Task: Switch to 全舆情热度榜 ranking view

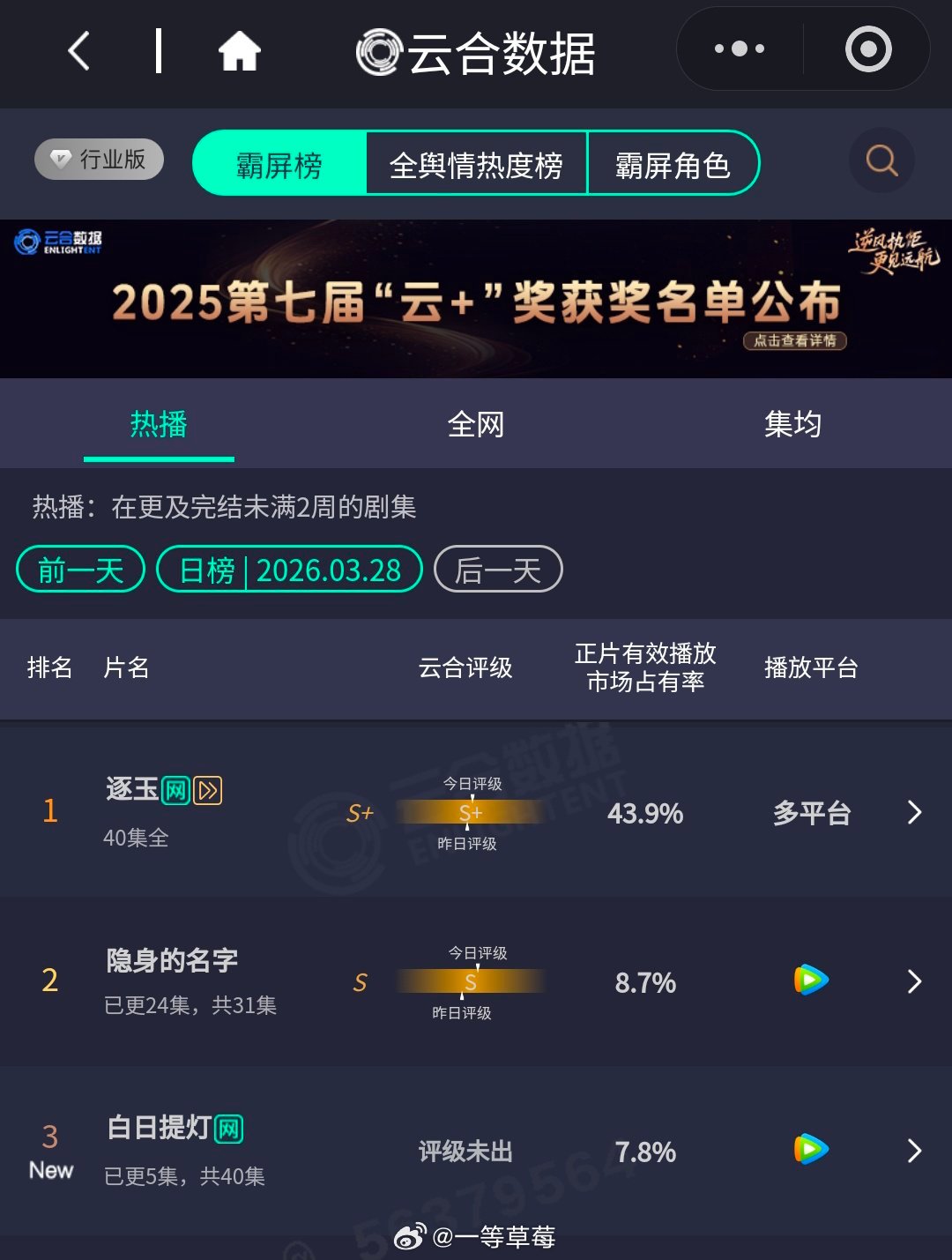Action: coord(477,163)
